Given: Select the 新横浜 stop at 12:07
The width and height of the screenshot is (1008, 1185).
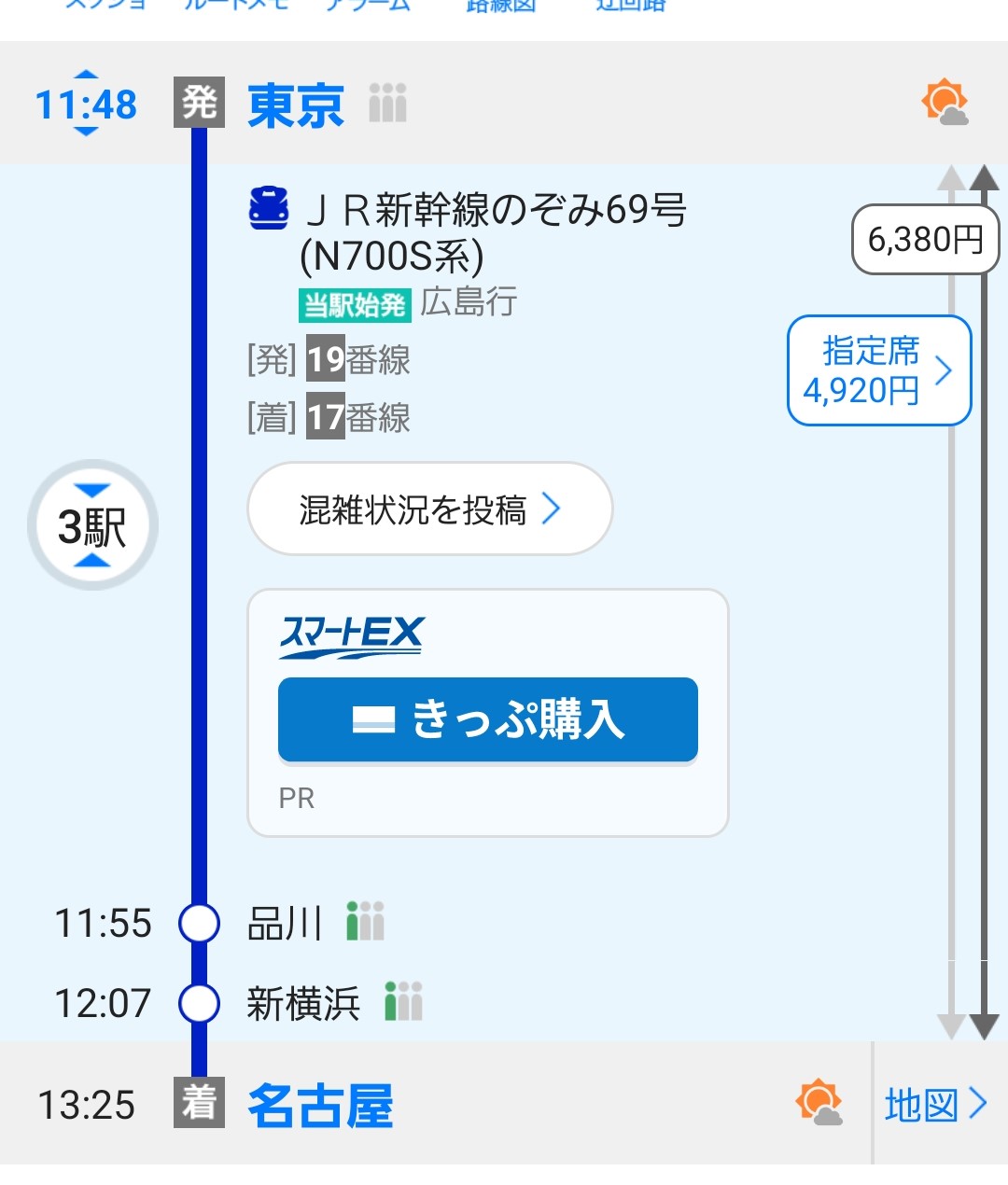Looking at the screenshot, I should 302,1004.
